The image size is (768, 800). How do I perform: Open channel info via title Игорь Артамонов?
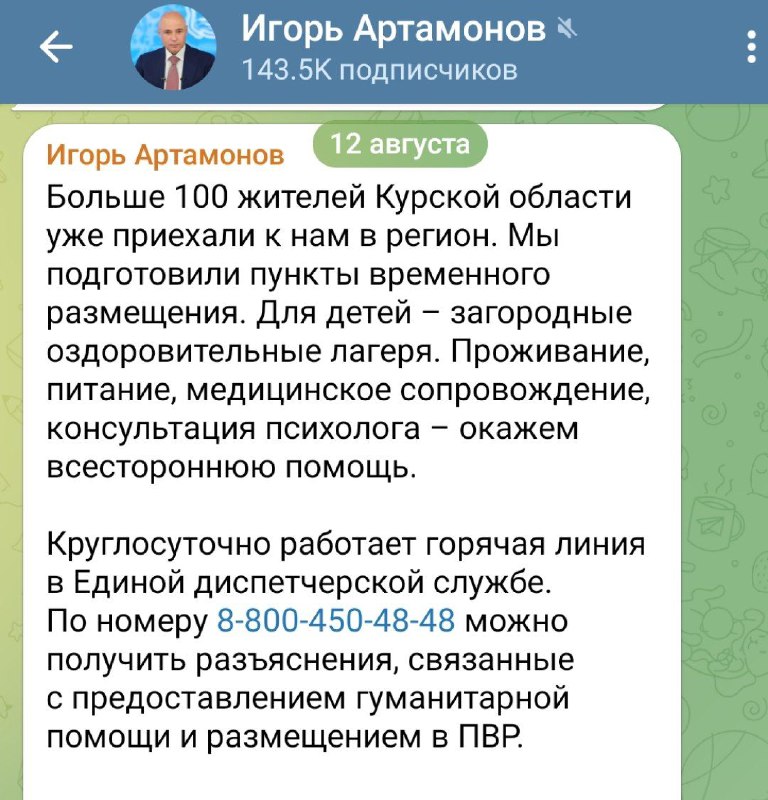396,33
